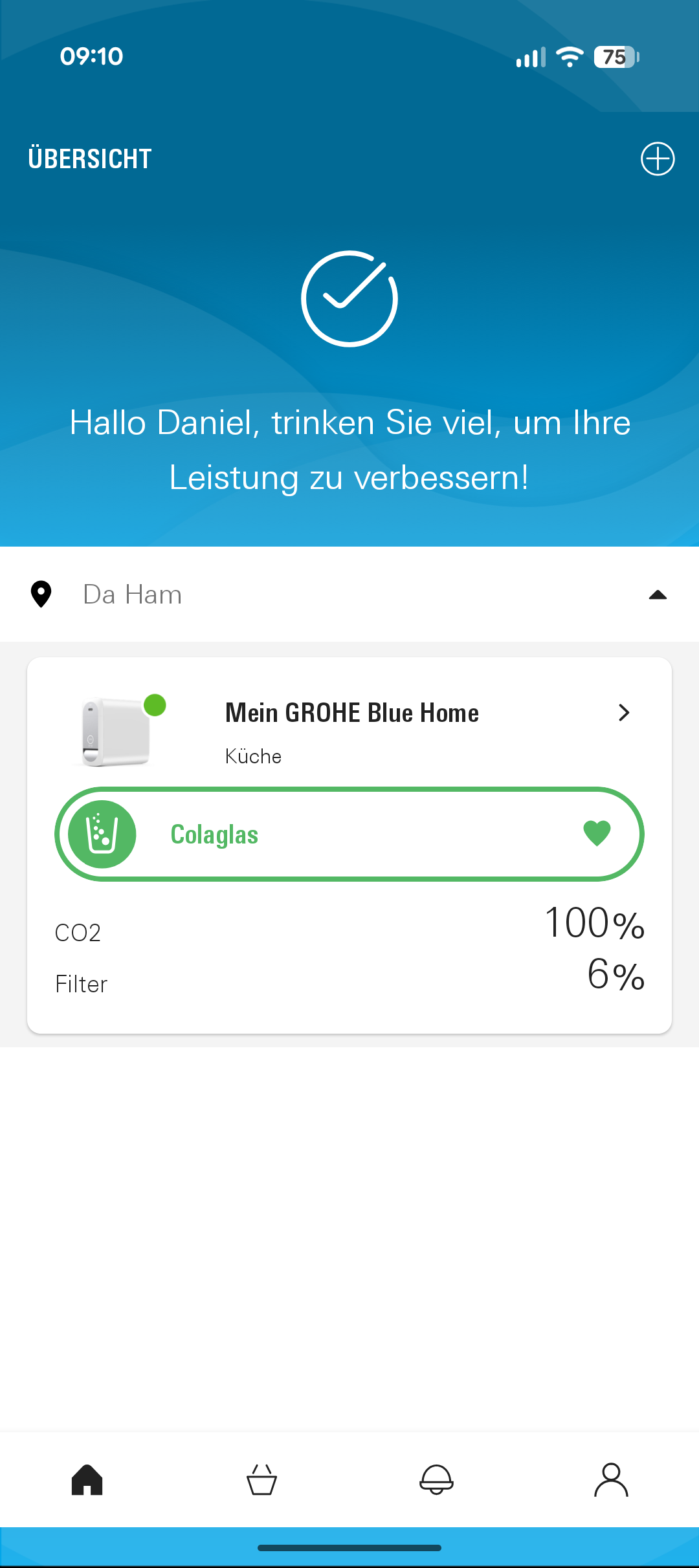Viewport: 699px width, 1568px height.
Task: Switch to the shop basket tab
Action: pos(262,1480)
